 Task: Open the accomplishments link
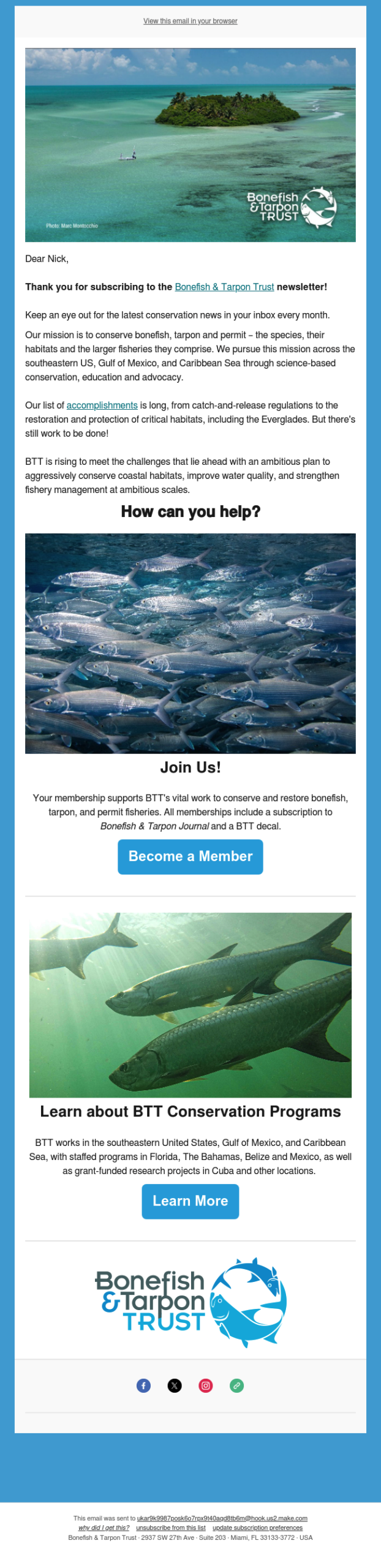tap(102, 405)
